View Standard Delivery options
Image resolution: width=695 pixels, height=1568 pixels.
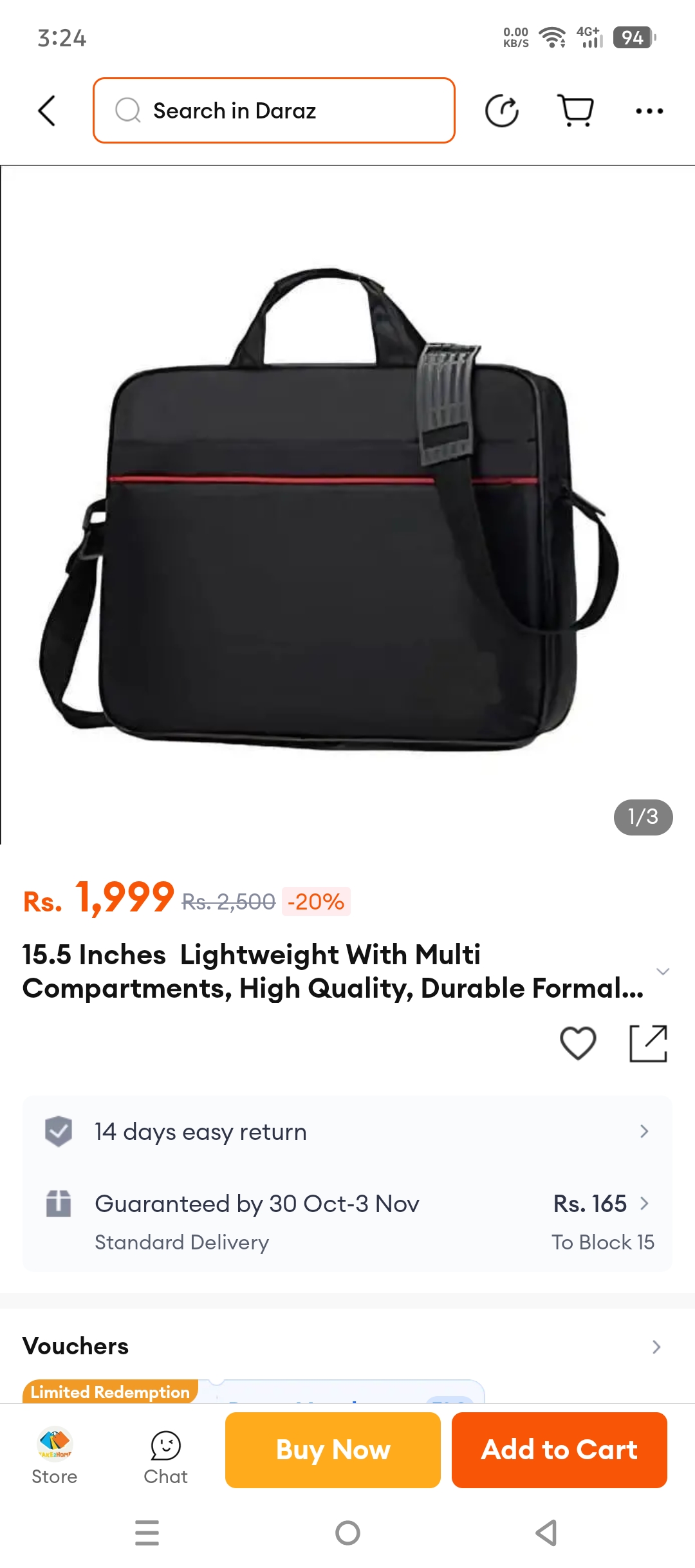[x=347, y=1221]
